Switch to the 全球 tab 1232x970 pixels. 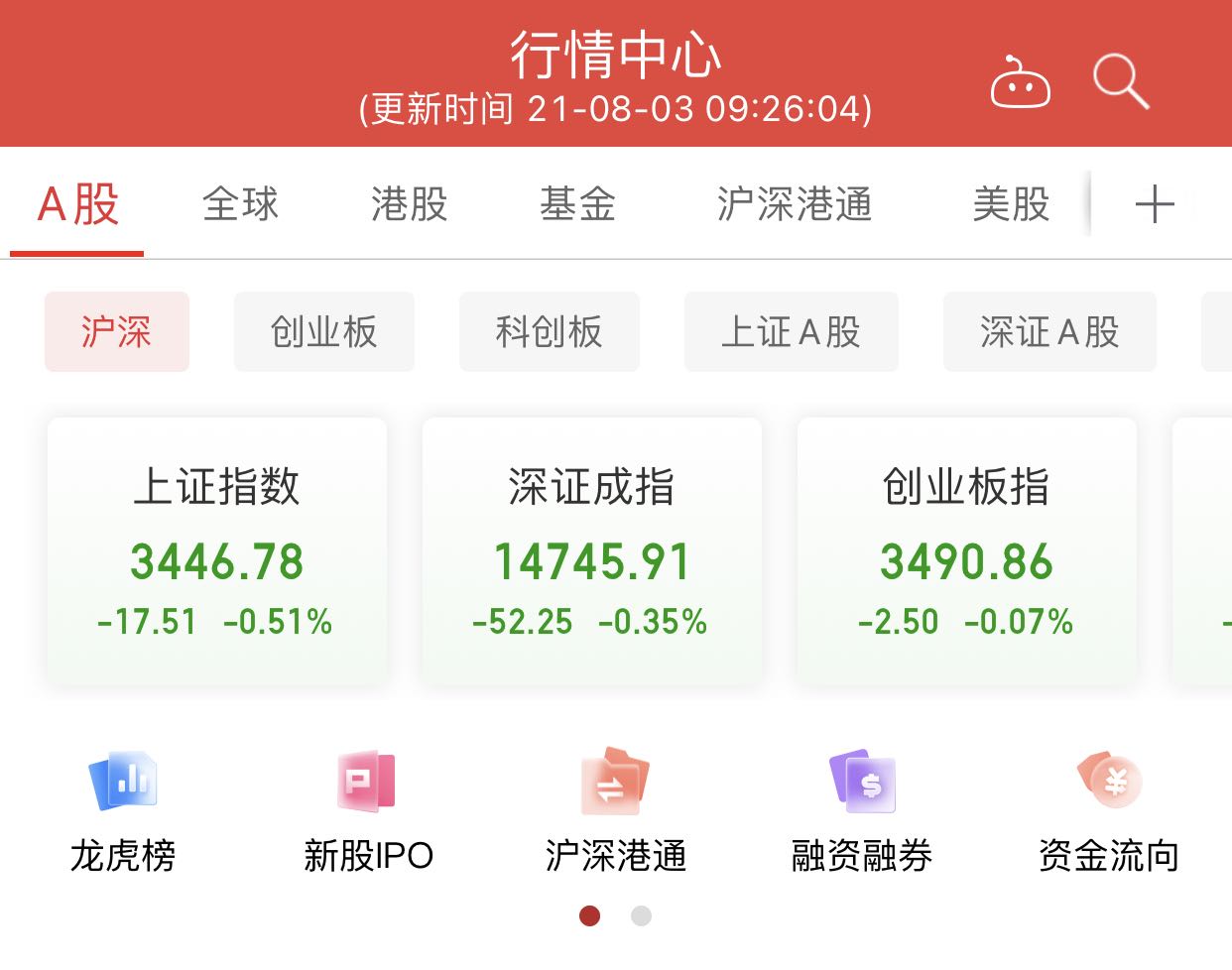click(240, 204)
